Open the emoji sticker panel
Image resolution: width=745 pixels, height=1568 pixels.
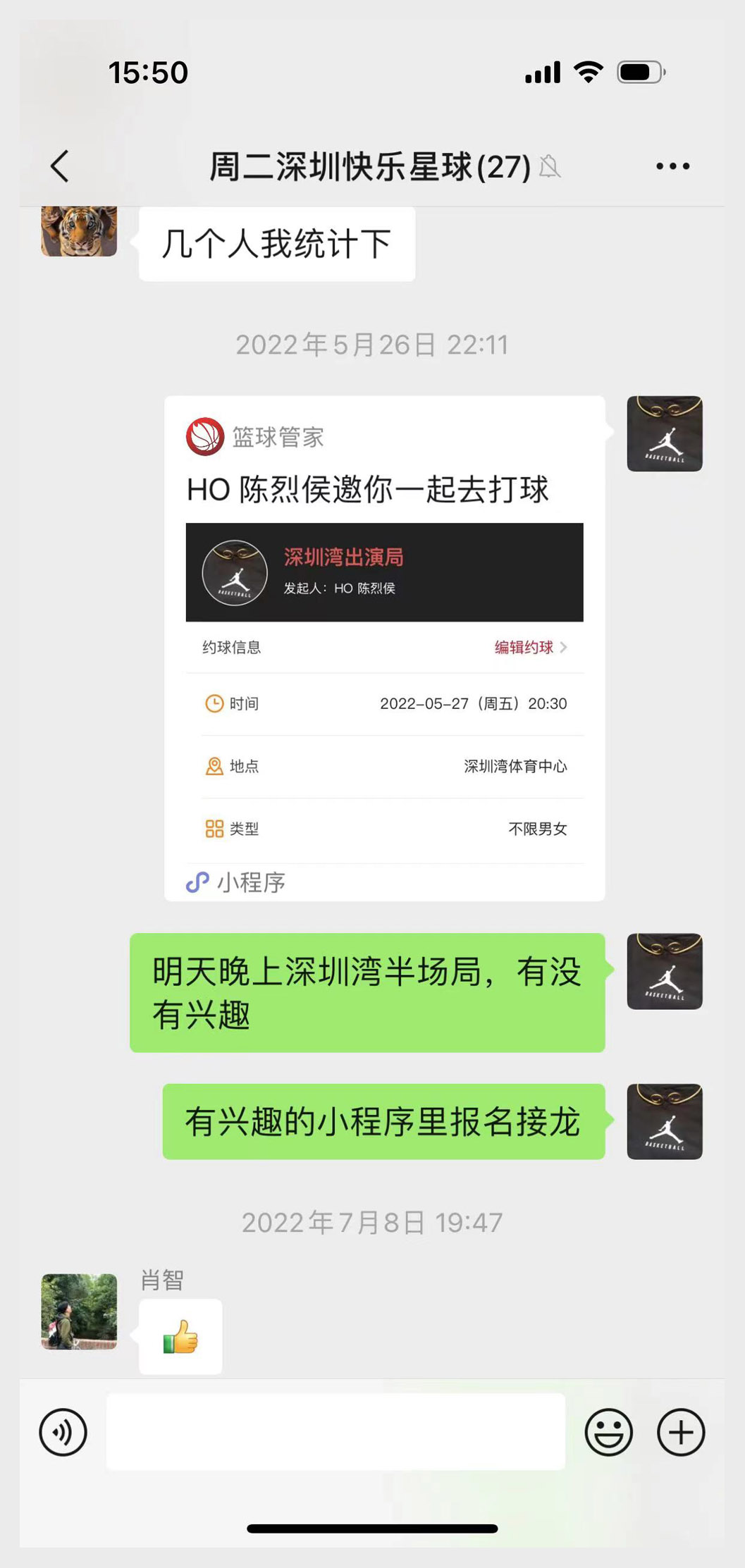point(608,1432)
